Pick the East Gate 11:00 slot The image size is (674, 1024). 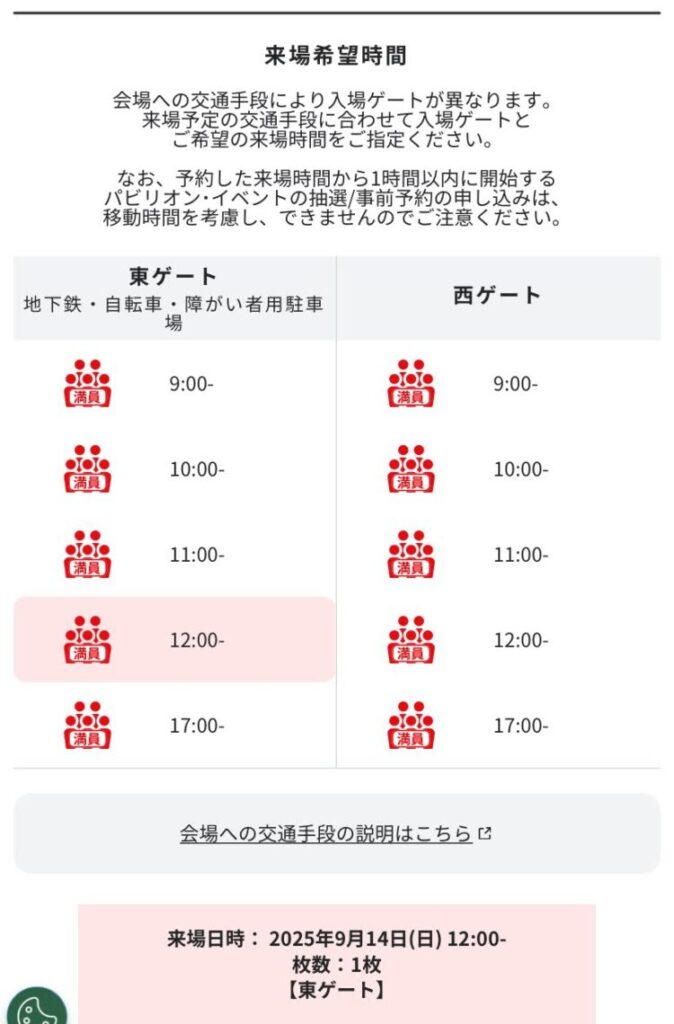(174, 555)
